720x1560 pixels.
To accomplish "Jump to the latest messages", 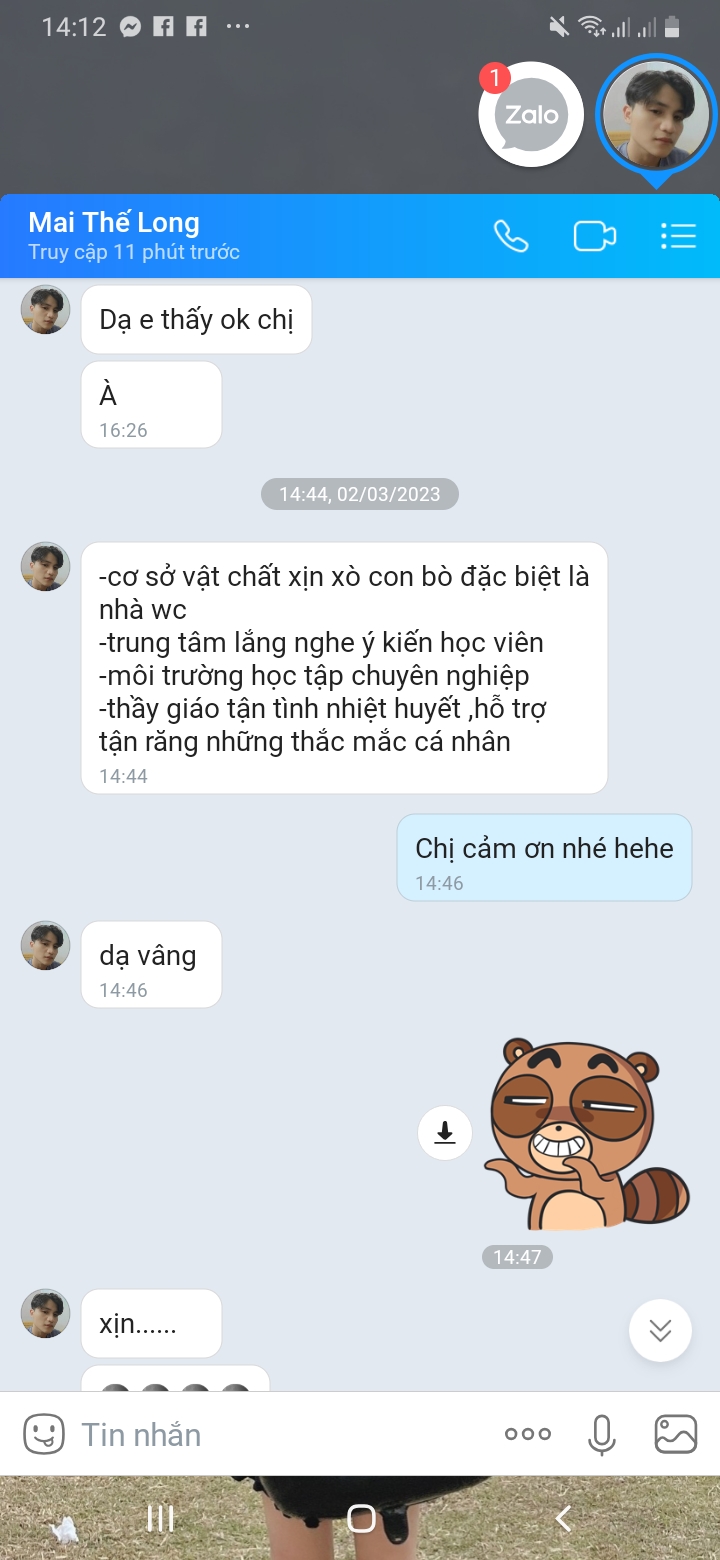I will [x=660, y=1330].
